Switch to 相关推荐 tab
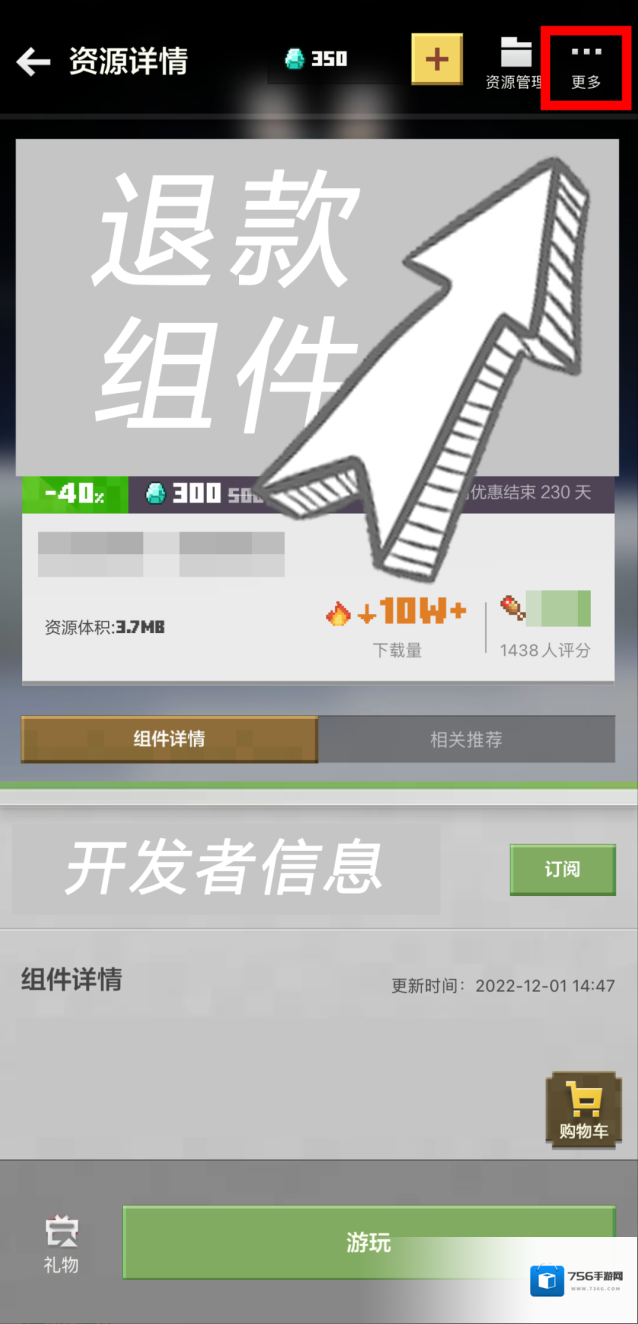The width and height of the screenshot is (638, 1324). pos(466,739)
